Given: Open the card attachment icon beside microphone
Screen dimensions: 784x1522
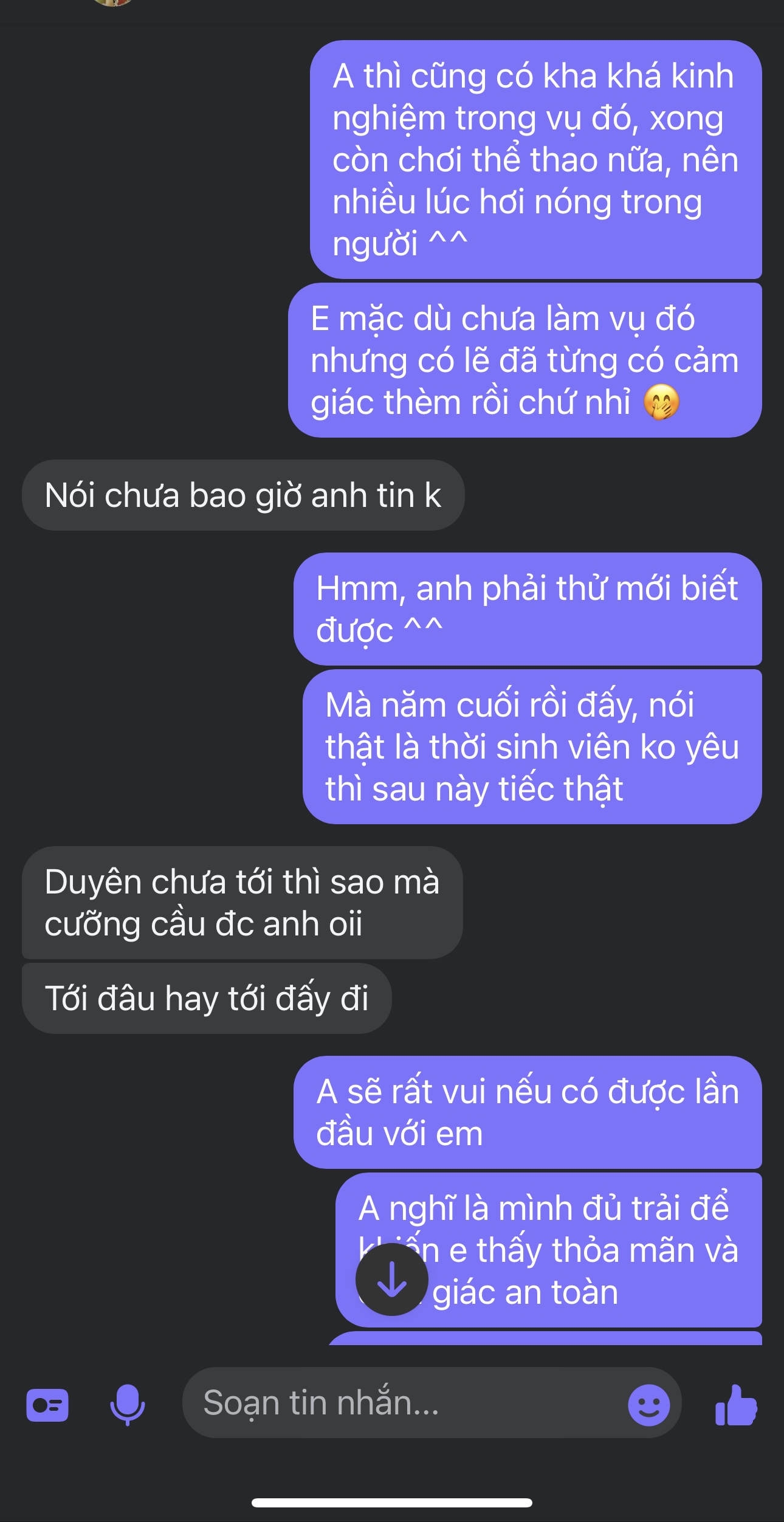Looking at the screenshot, I should click(47, 1405).
